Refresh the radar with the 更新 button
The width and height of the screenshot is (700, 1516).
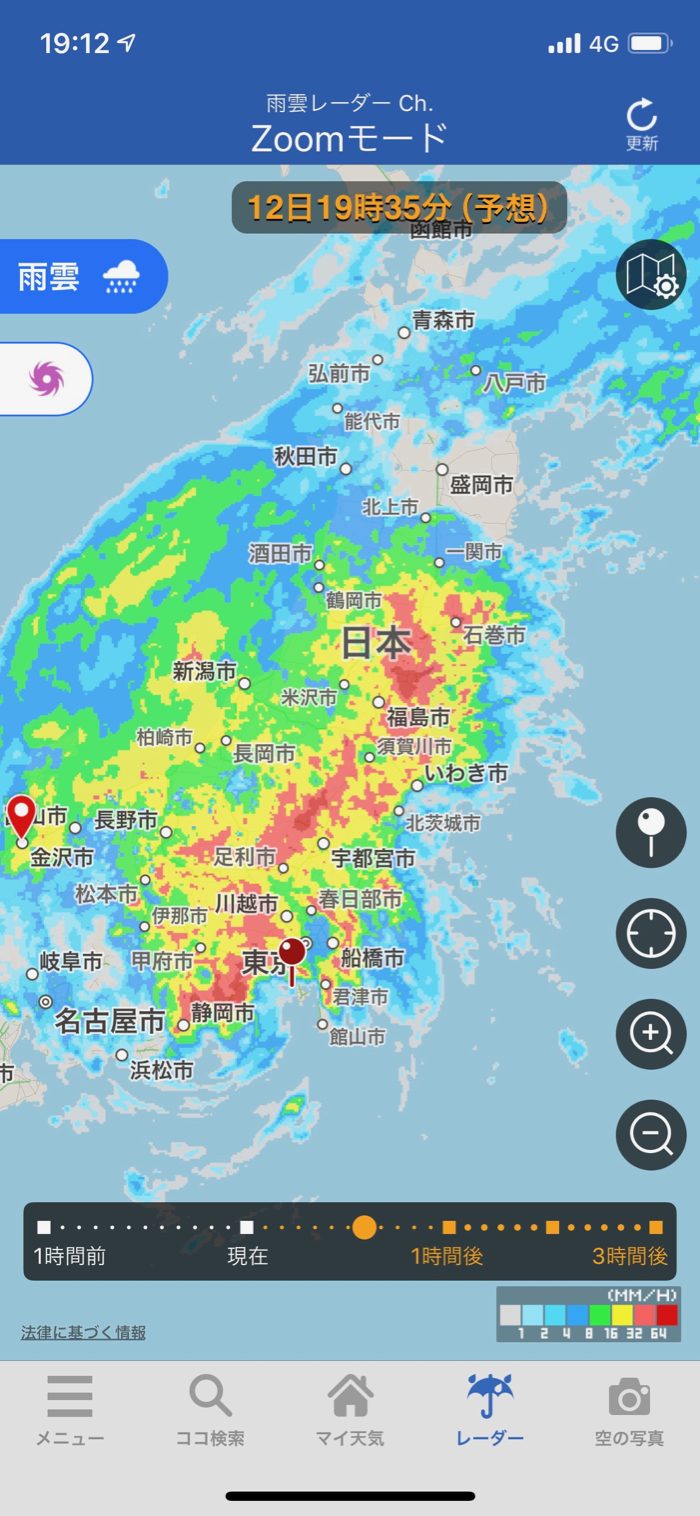click(x=642, y=125)
